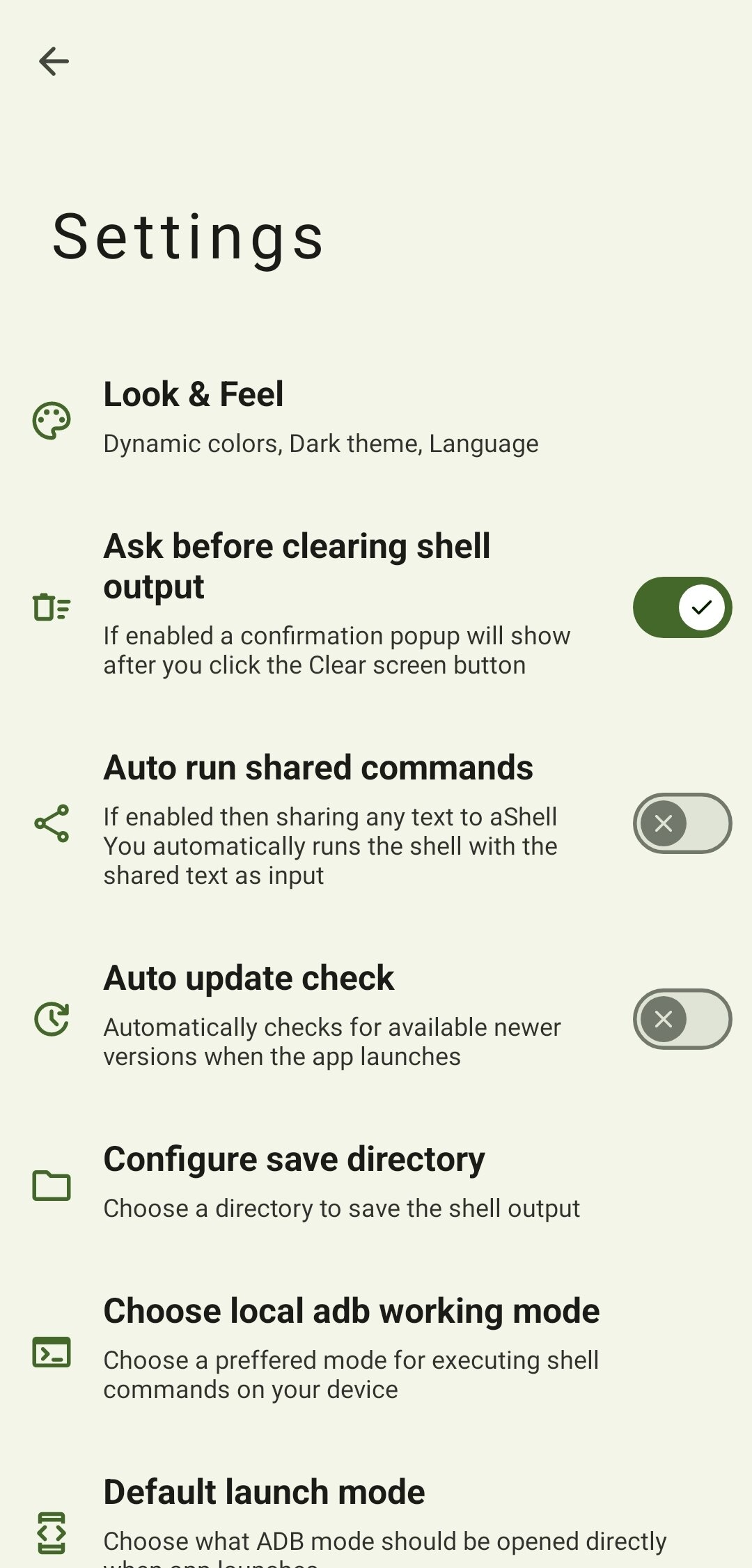Open Configure save directory
Screen dimensions: 752x1568
341,1183
